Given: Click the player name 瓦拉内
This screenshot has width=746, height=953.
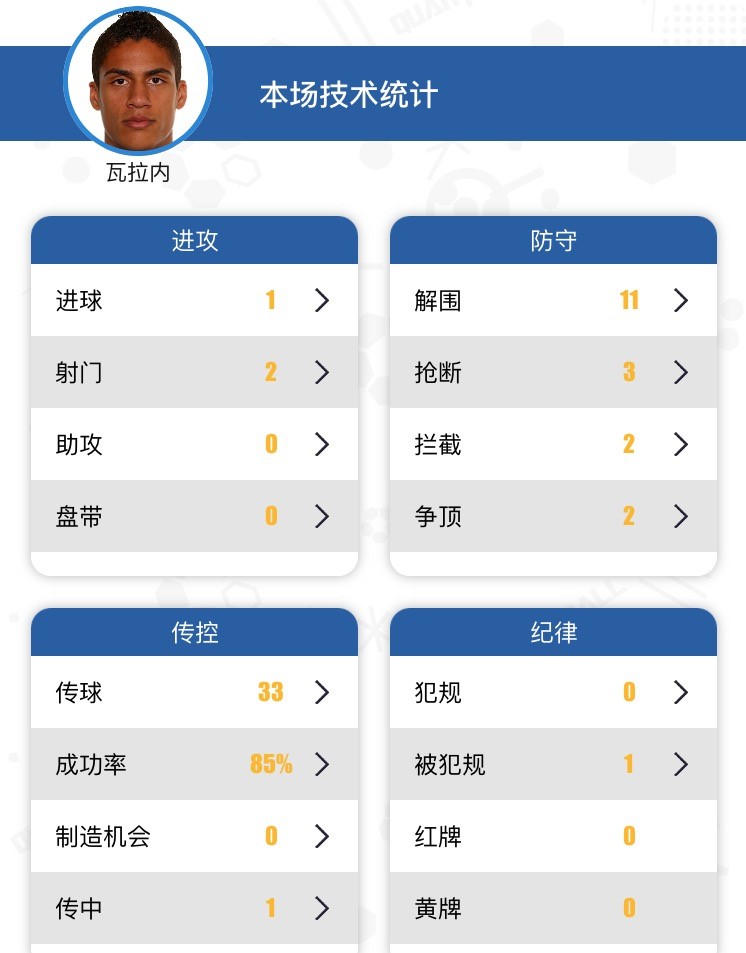Looking at the screenshot, I should 137,172.
